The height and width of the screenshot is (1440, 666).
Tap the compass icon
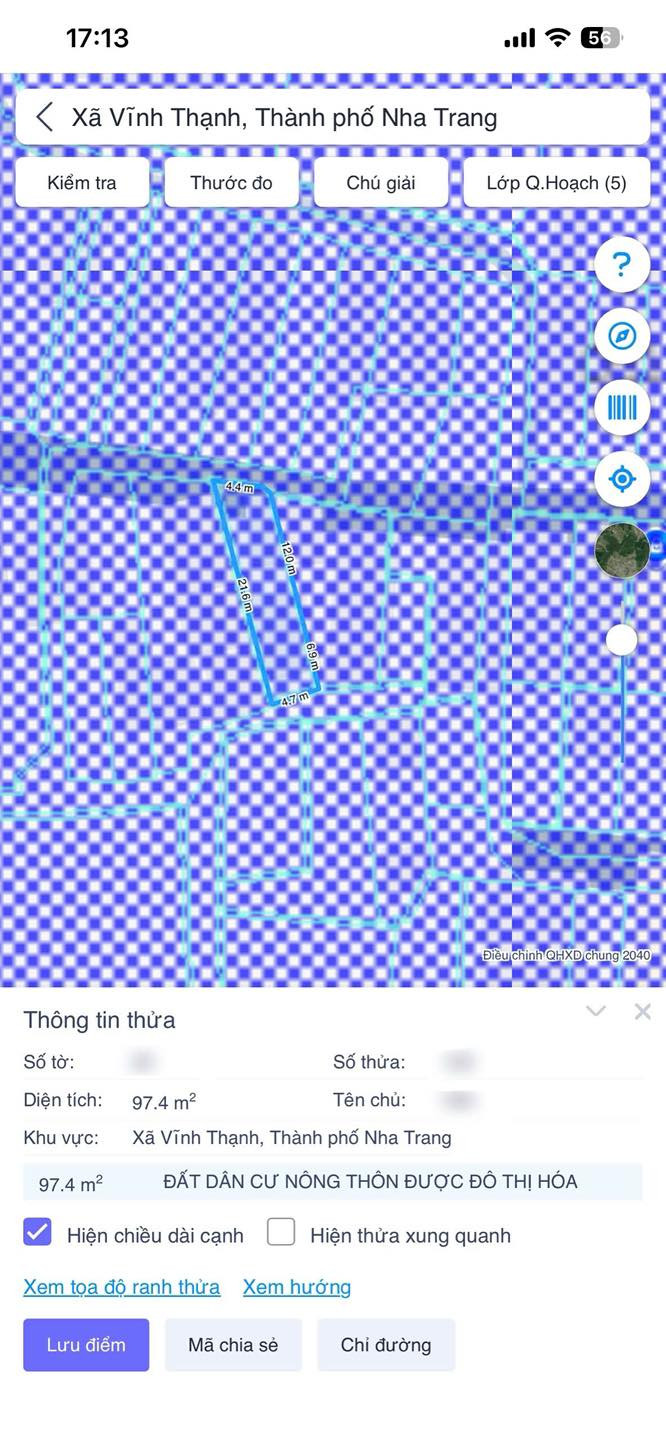tap(621, 336)
